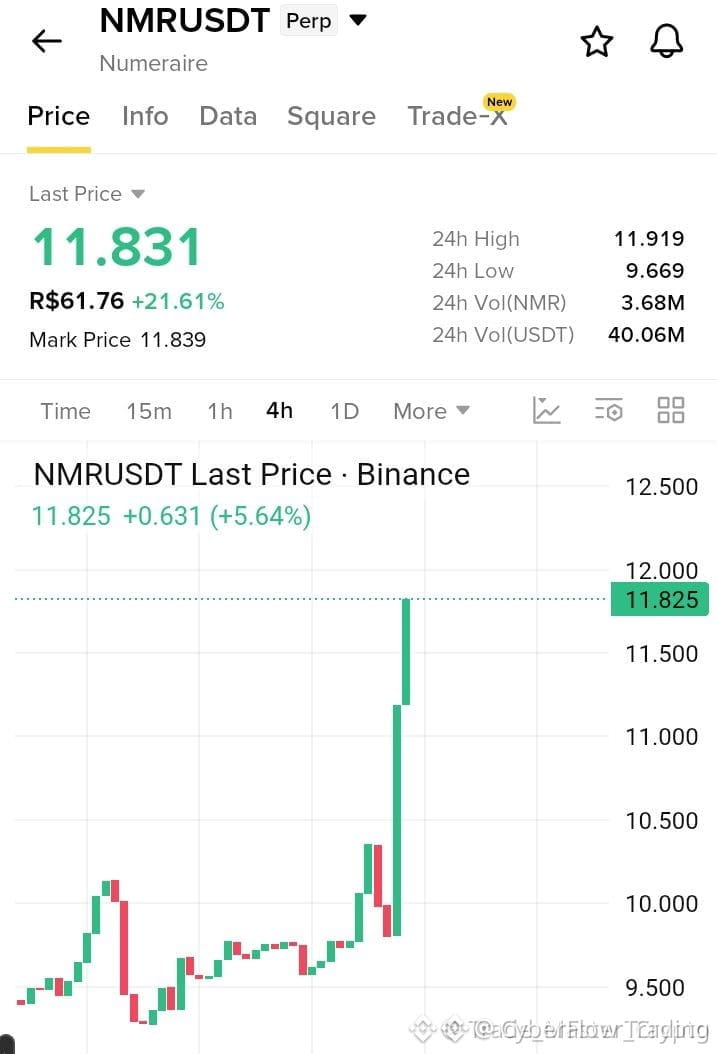
Task: Add NMRUSDT to favorites with the star
Action: pyautogui.click(x=597, y=42)
